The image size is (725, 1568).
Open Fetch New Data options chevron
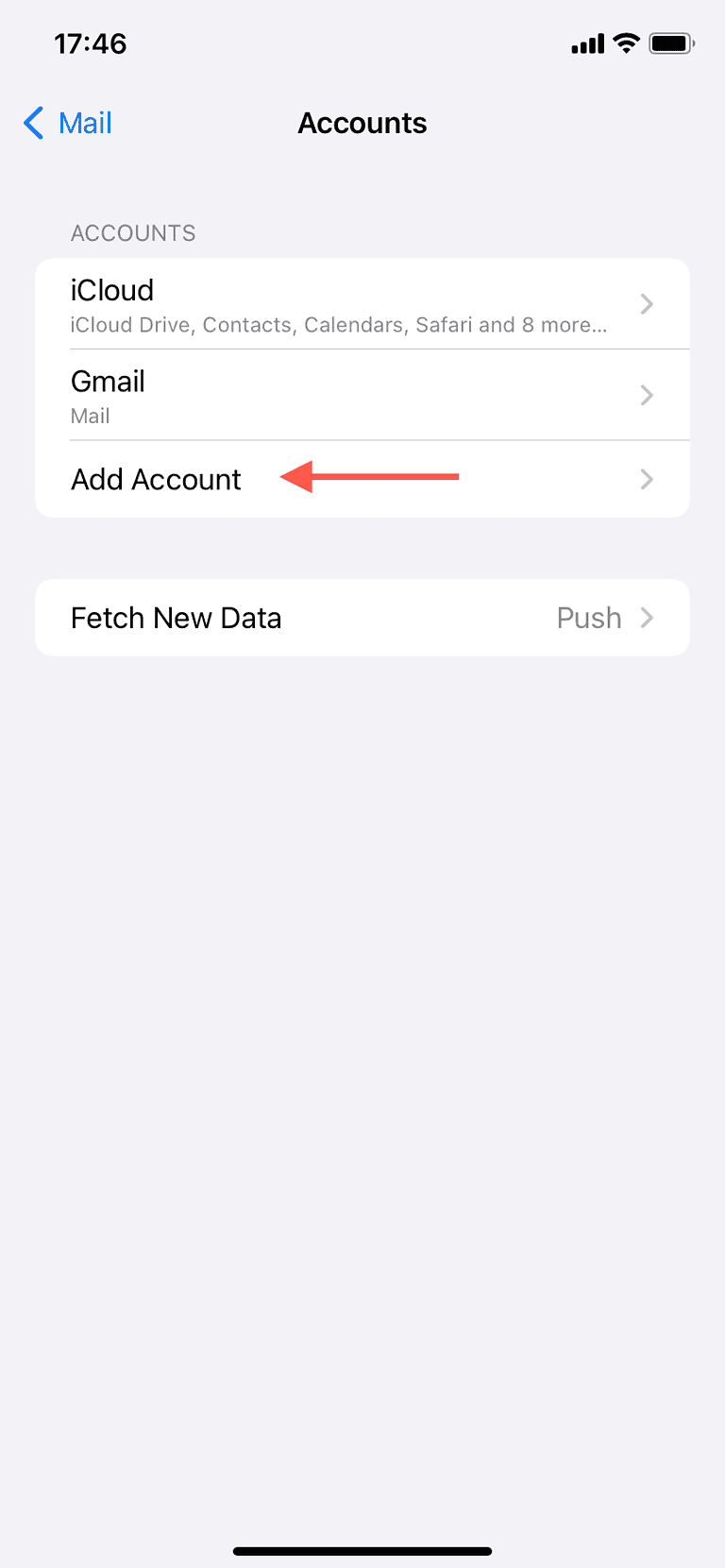(x=647, y=617)
